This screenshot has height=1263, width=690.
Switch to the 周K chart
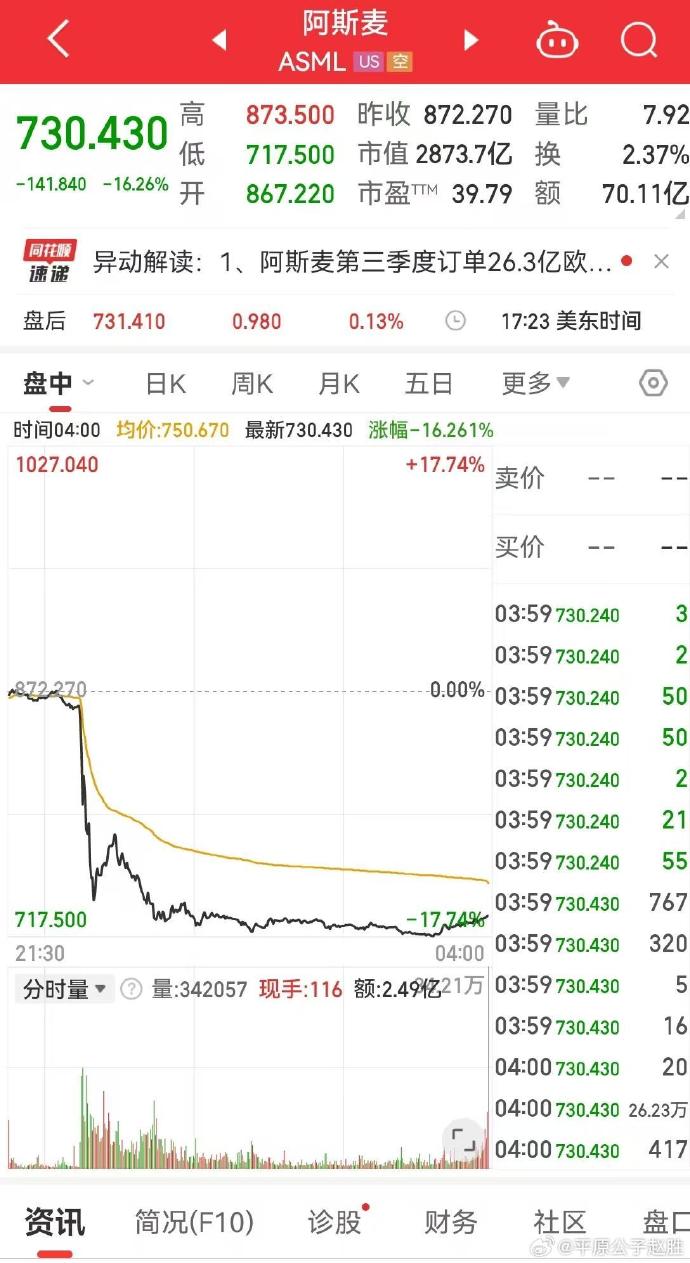click(x=252, y=383)
